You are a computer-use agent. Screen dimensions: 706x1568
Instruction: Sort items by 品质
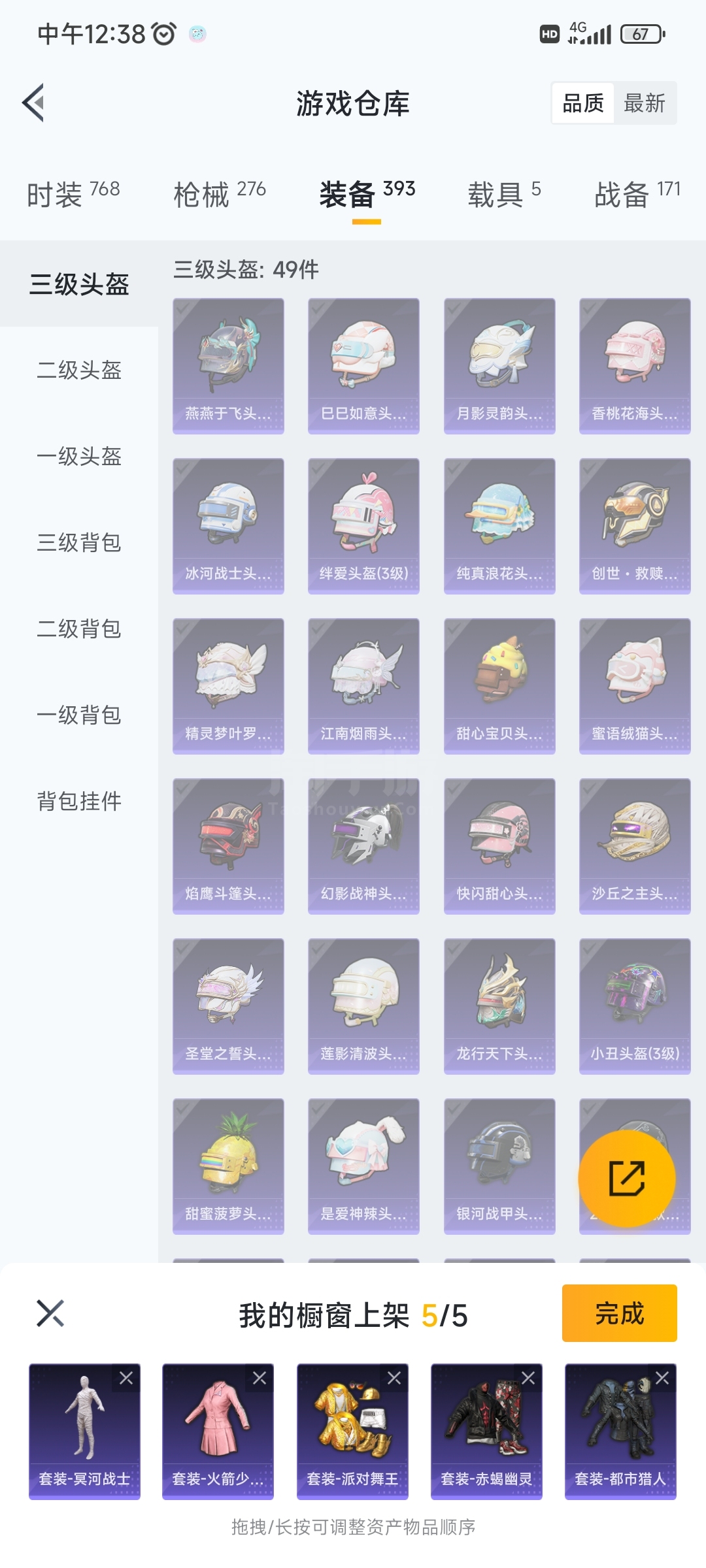click(583, 103)
